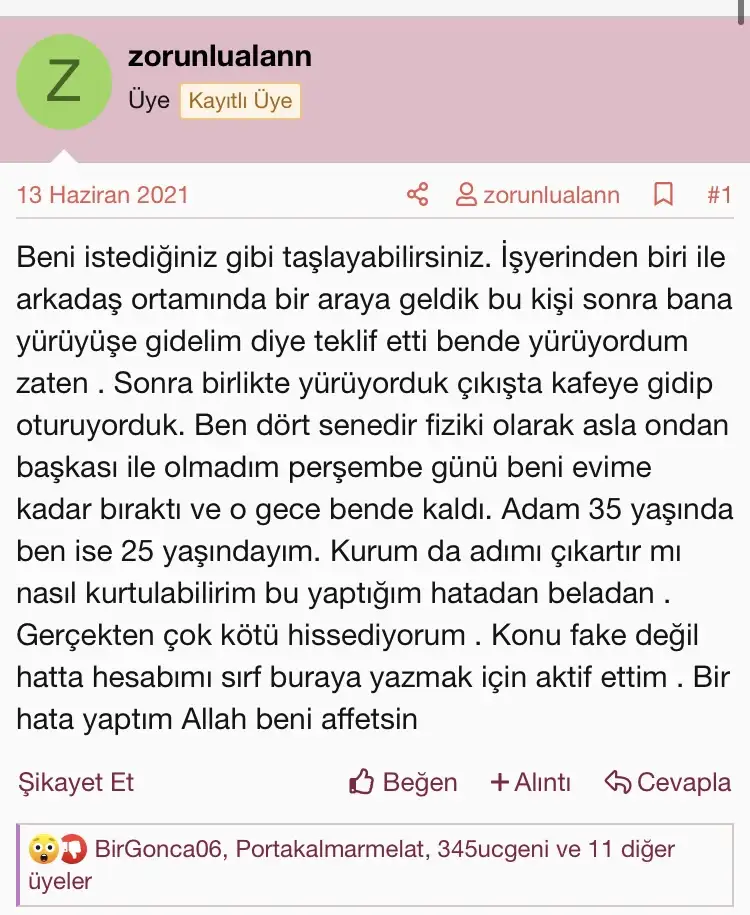
Task: Open thread starter link zorunlualann
Action: [x=538, y=195]
